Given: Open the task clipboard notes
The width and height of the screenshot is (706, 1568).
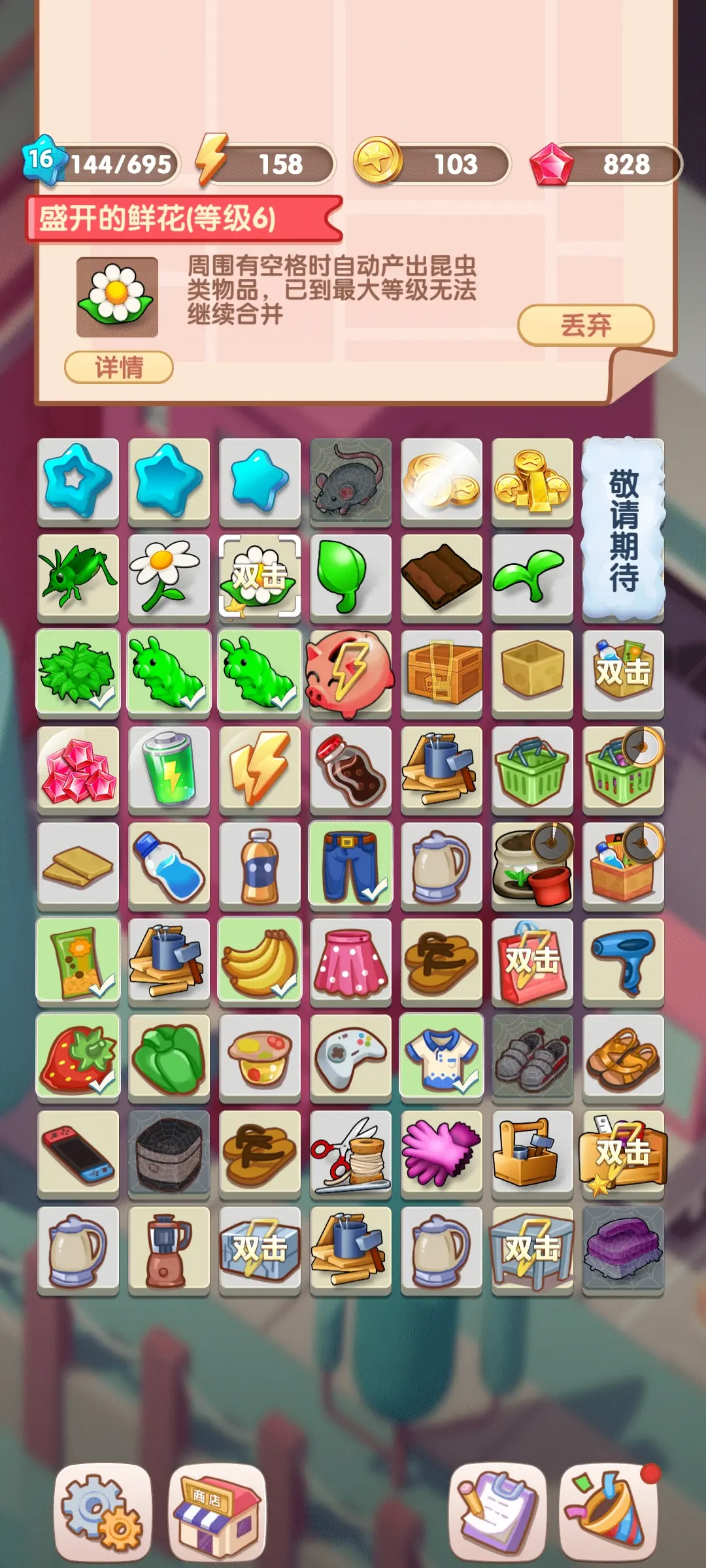Looking at the screenshot, I should point(497,1511).
